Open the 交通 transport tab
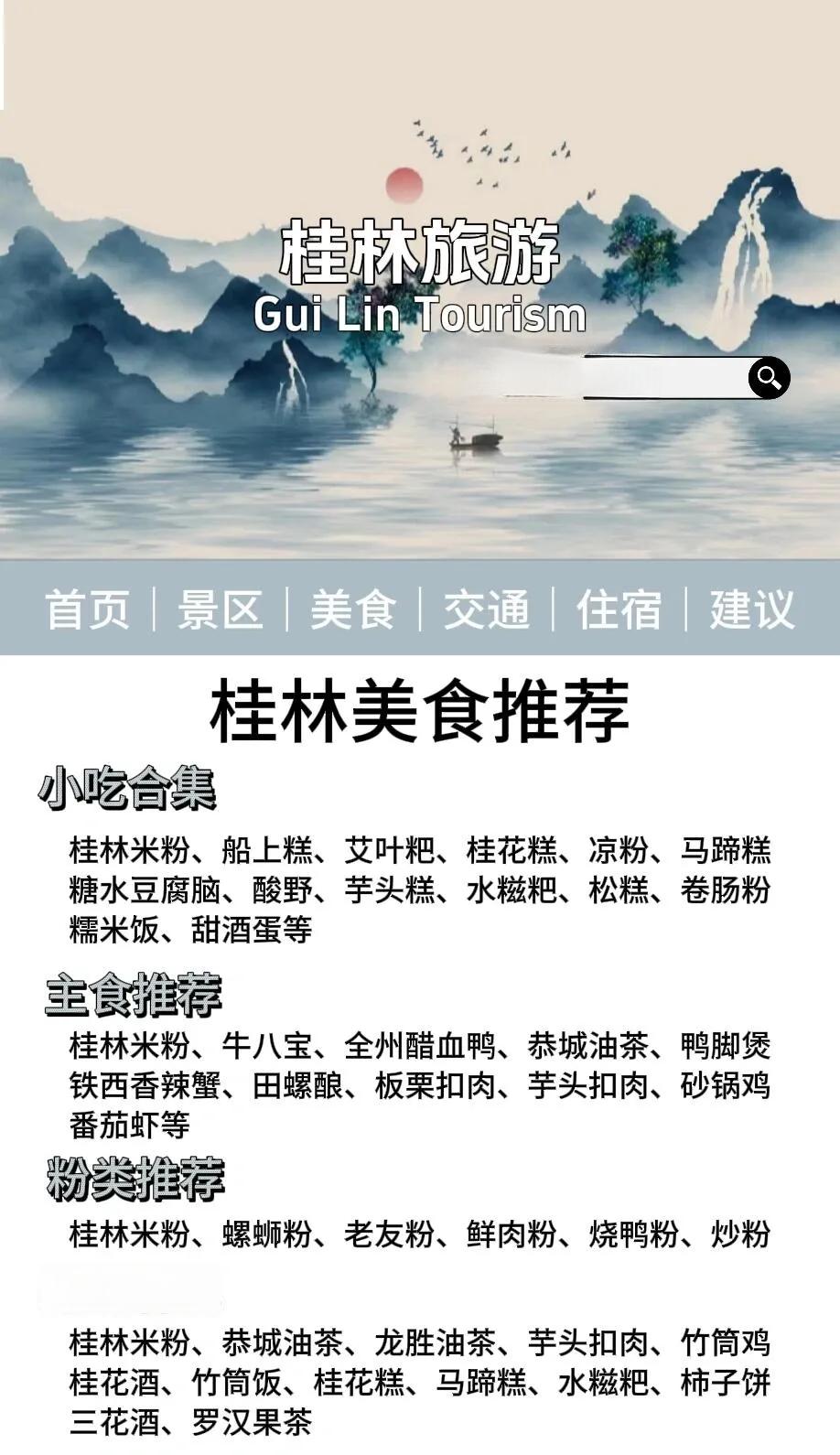The width and height of the screenshot is (840, 1455). coord(487,609)
